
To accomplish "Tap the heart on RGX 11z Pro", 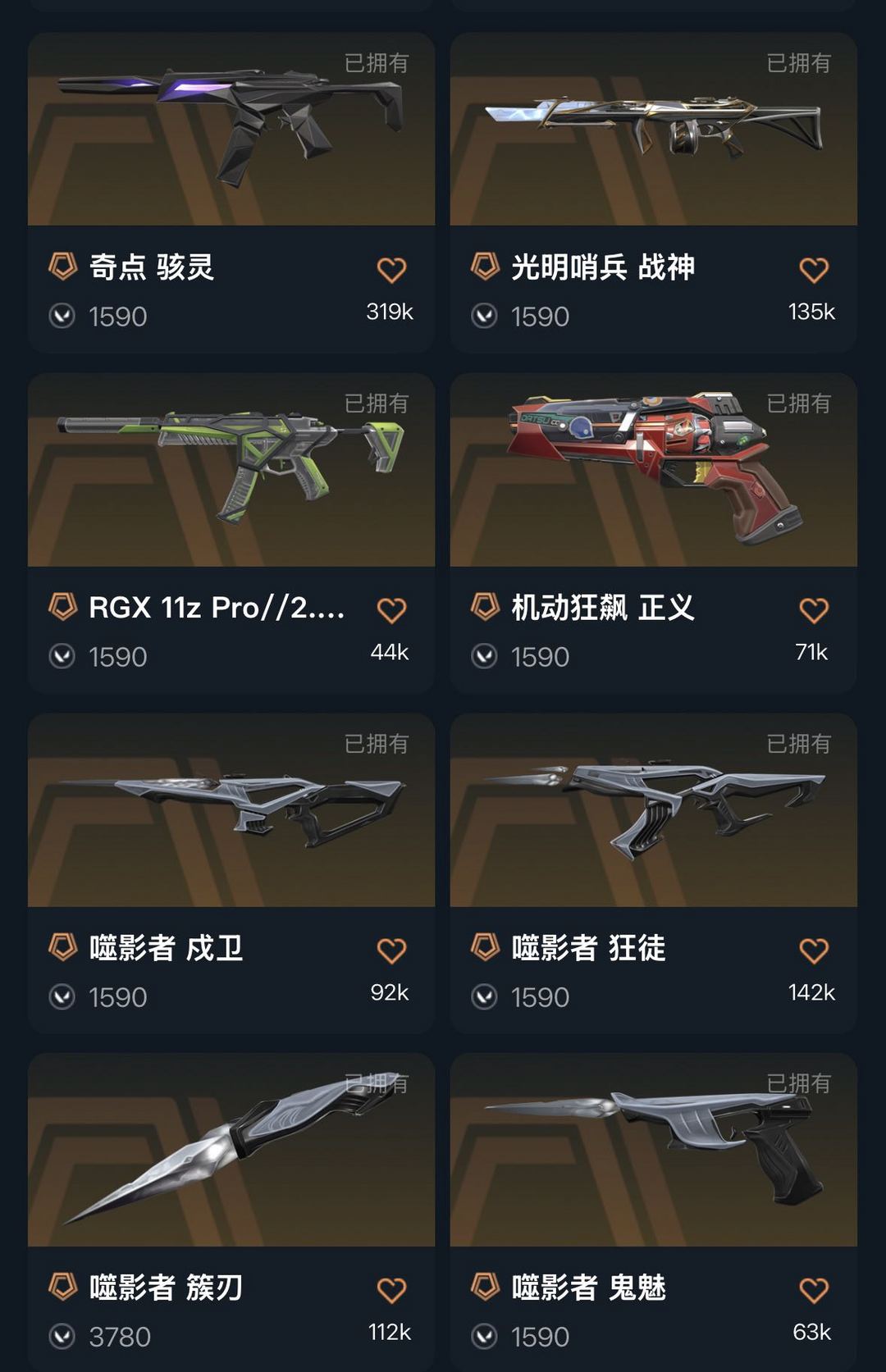I will tap(391, 610).
